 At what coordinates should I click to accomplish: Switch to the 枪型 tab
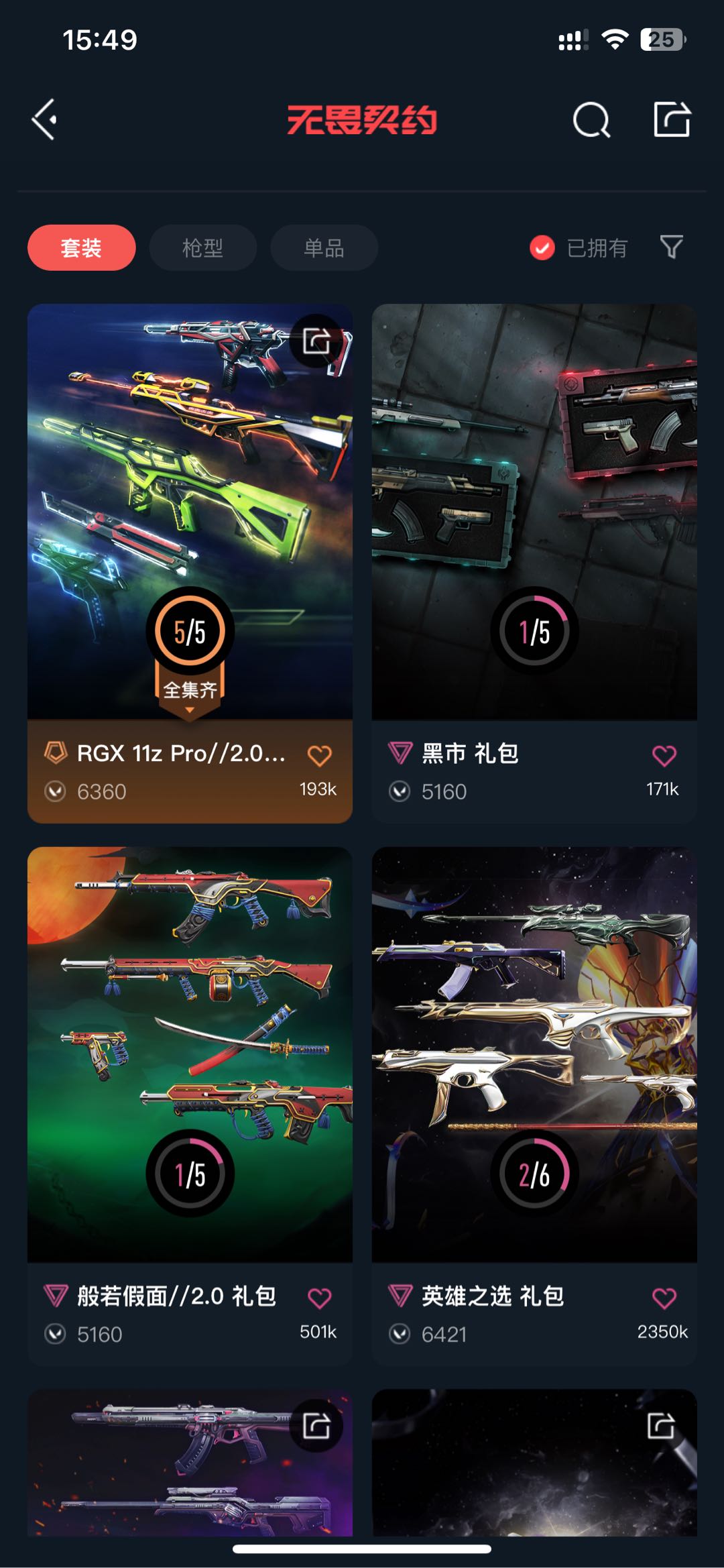[202, 247]
